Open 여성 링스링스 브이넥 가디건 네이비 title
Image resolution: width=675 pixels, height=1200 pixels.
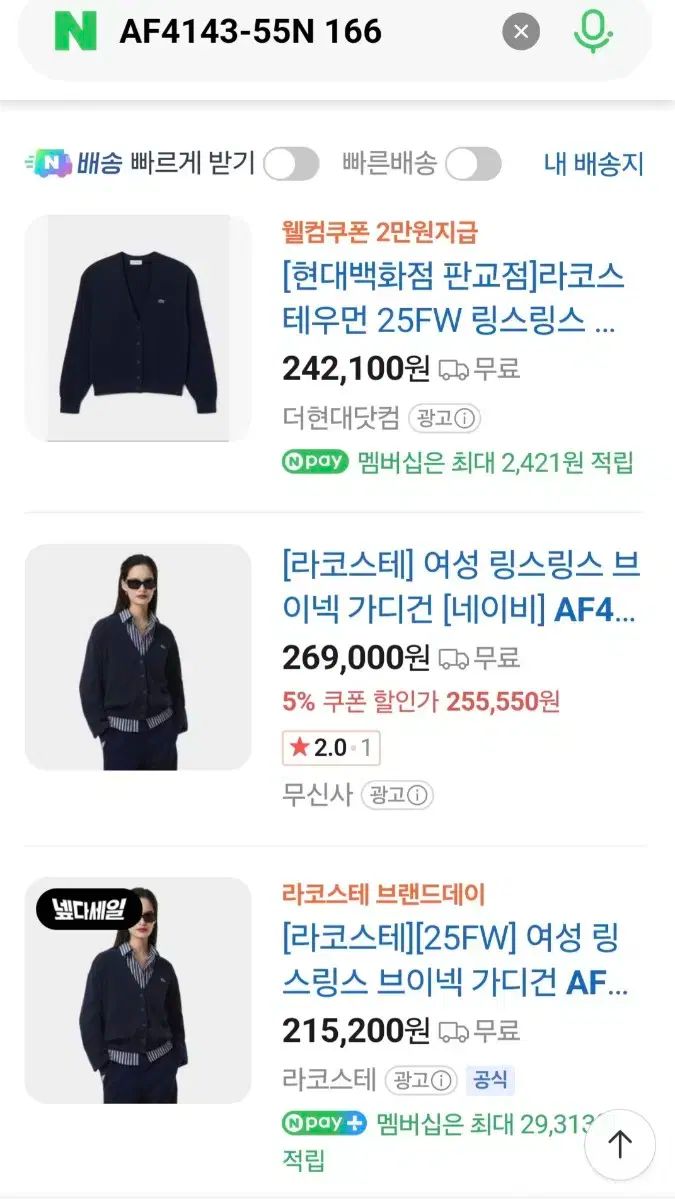click(x=461, y=587)
